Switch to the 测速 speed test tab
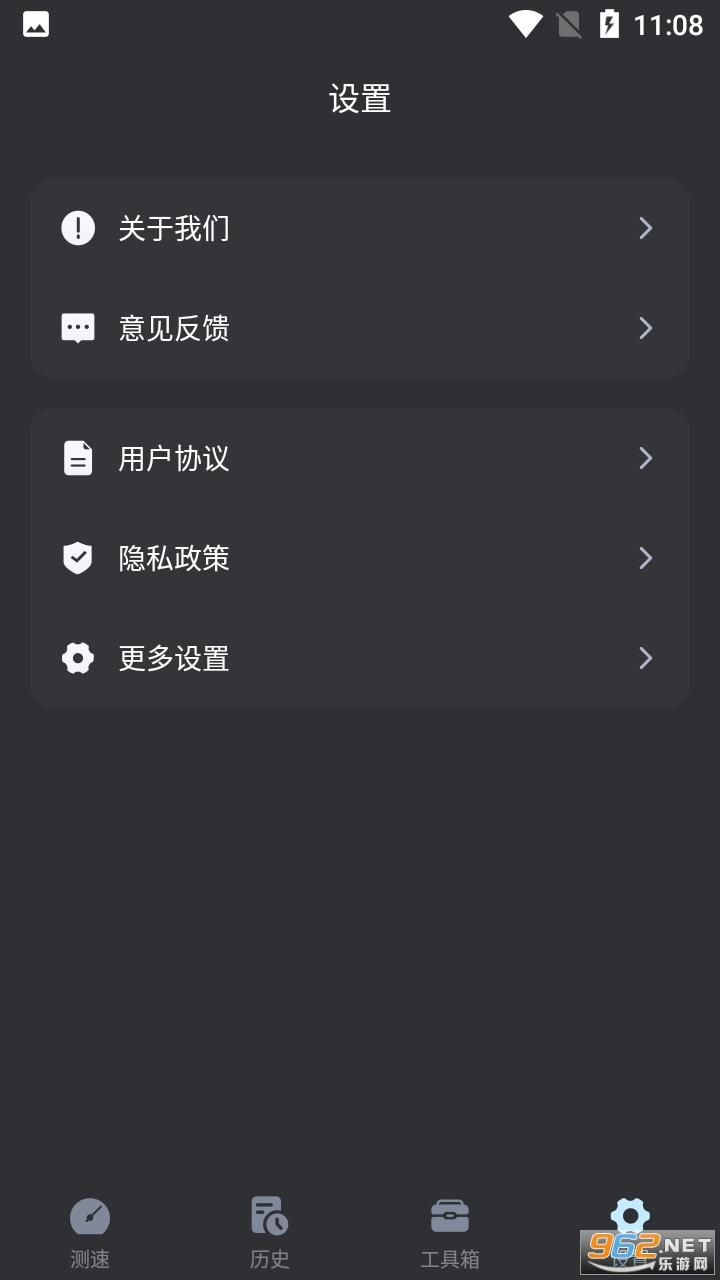 pos(90,1232)
